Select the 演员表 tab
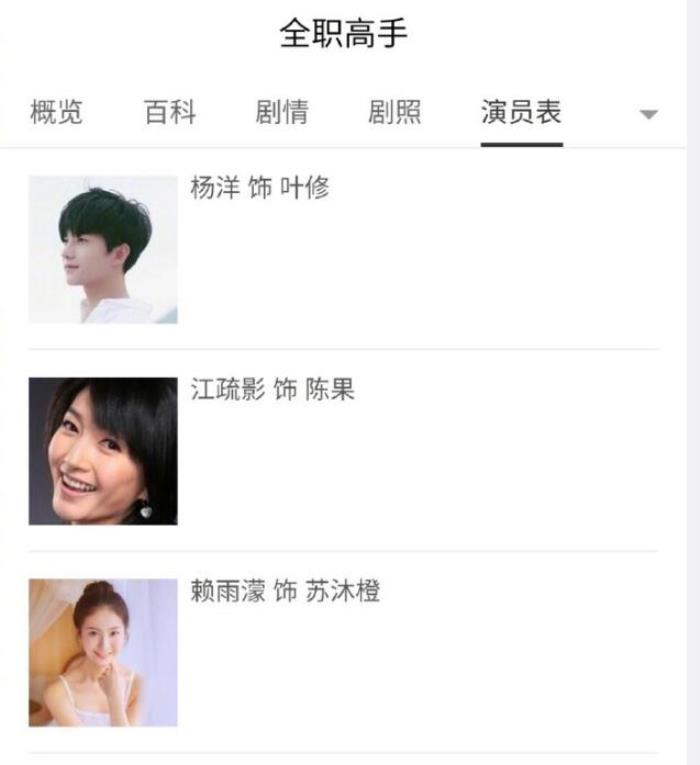The image size is (700, 765). pyautogui.click(x=521, y=113)
